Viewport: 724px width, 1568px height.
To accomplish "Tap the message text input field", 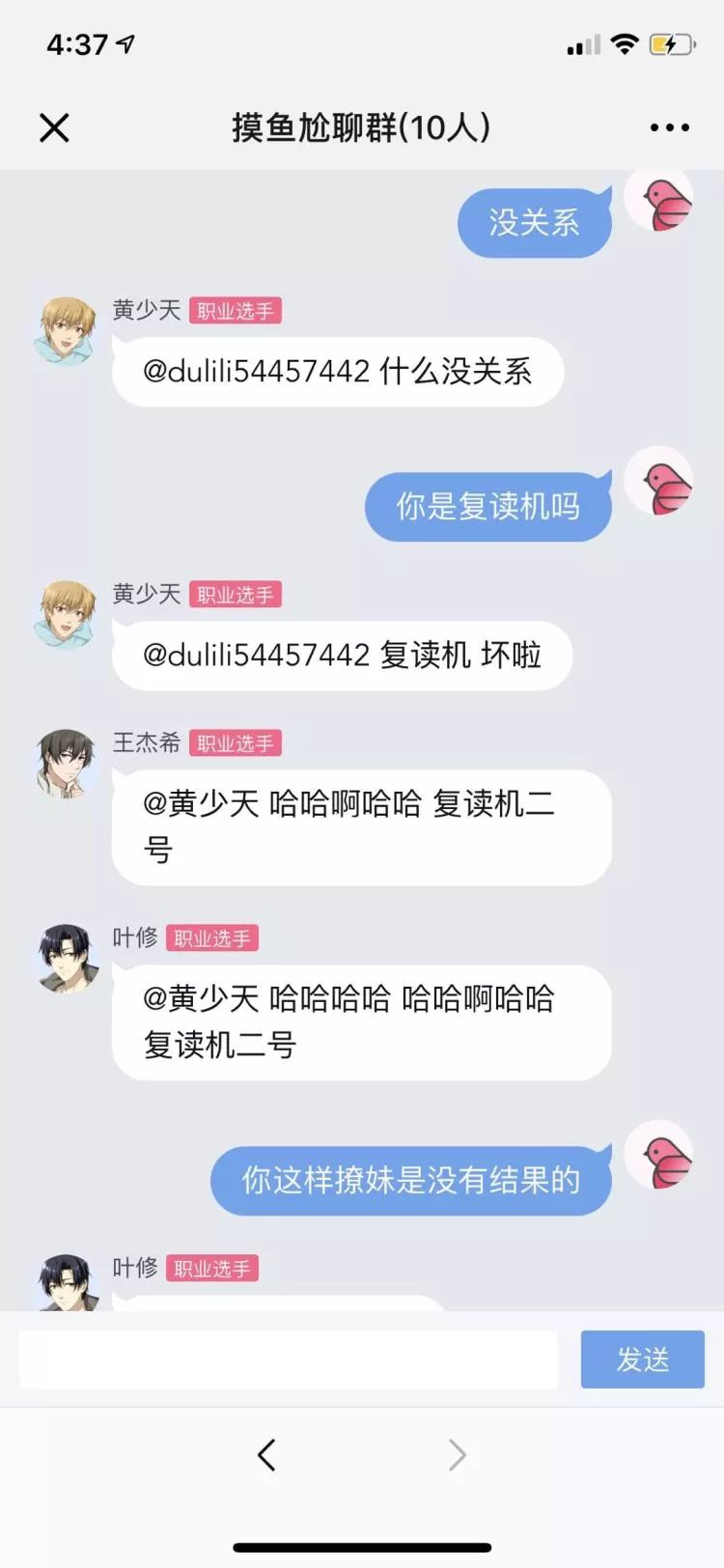I will (x=288, y=1359).
